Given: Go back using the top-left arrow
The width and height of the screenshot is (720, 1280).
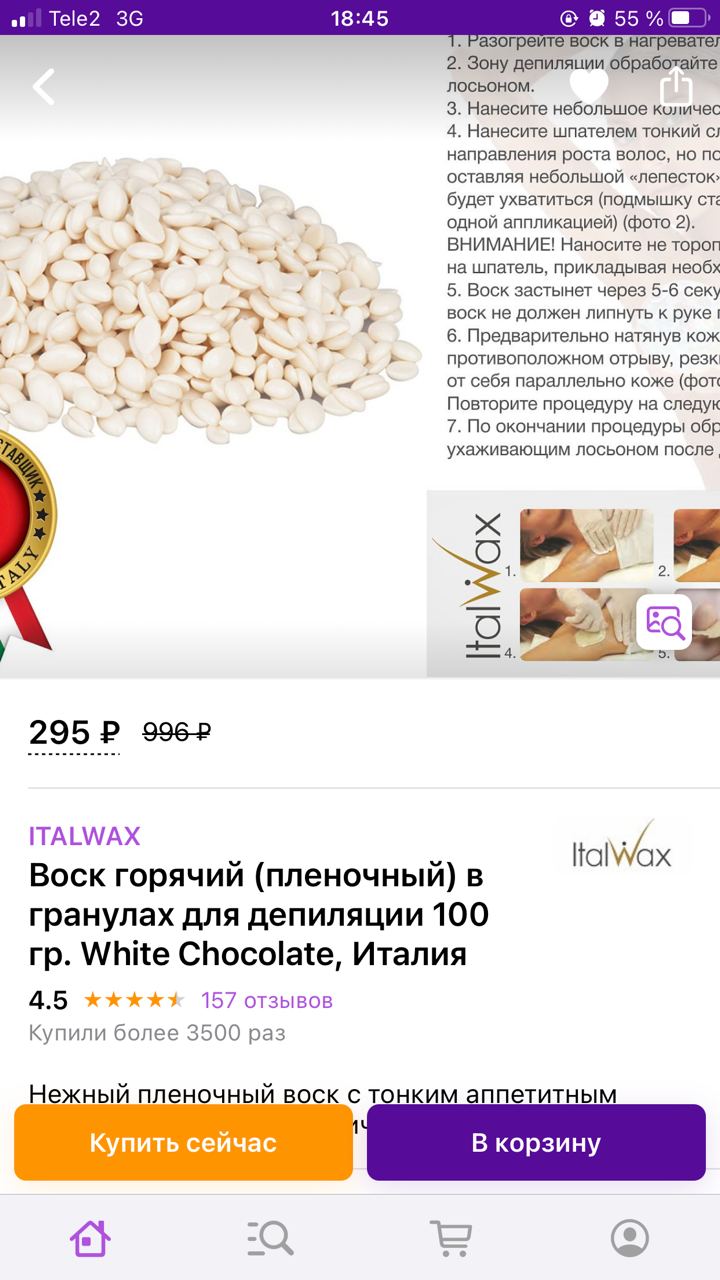Looking at the screenshot, I should 44,87.
